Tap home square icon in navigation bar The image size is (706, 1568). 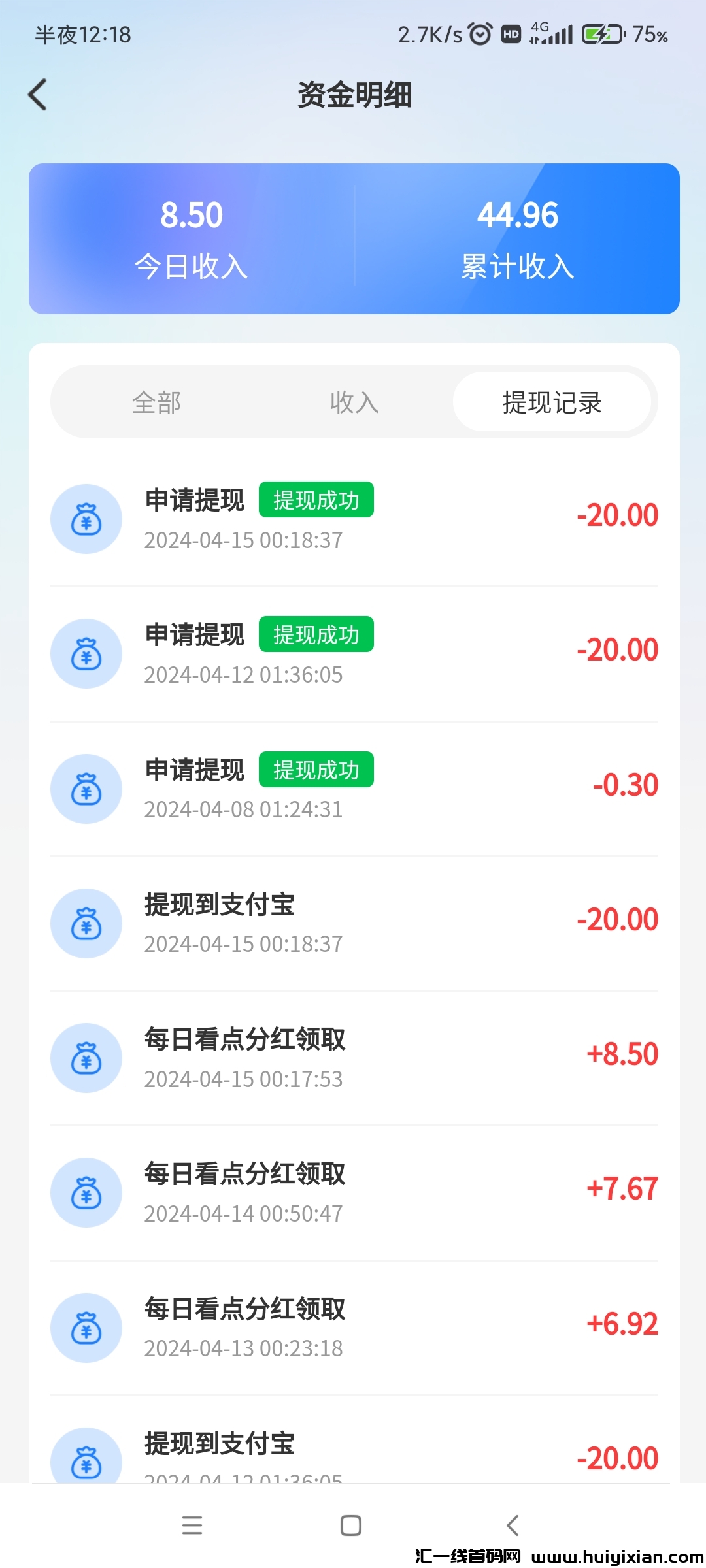coord(352,1525)
